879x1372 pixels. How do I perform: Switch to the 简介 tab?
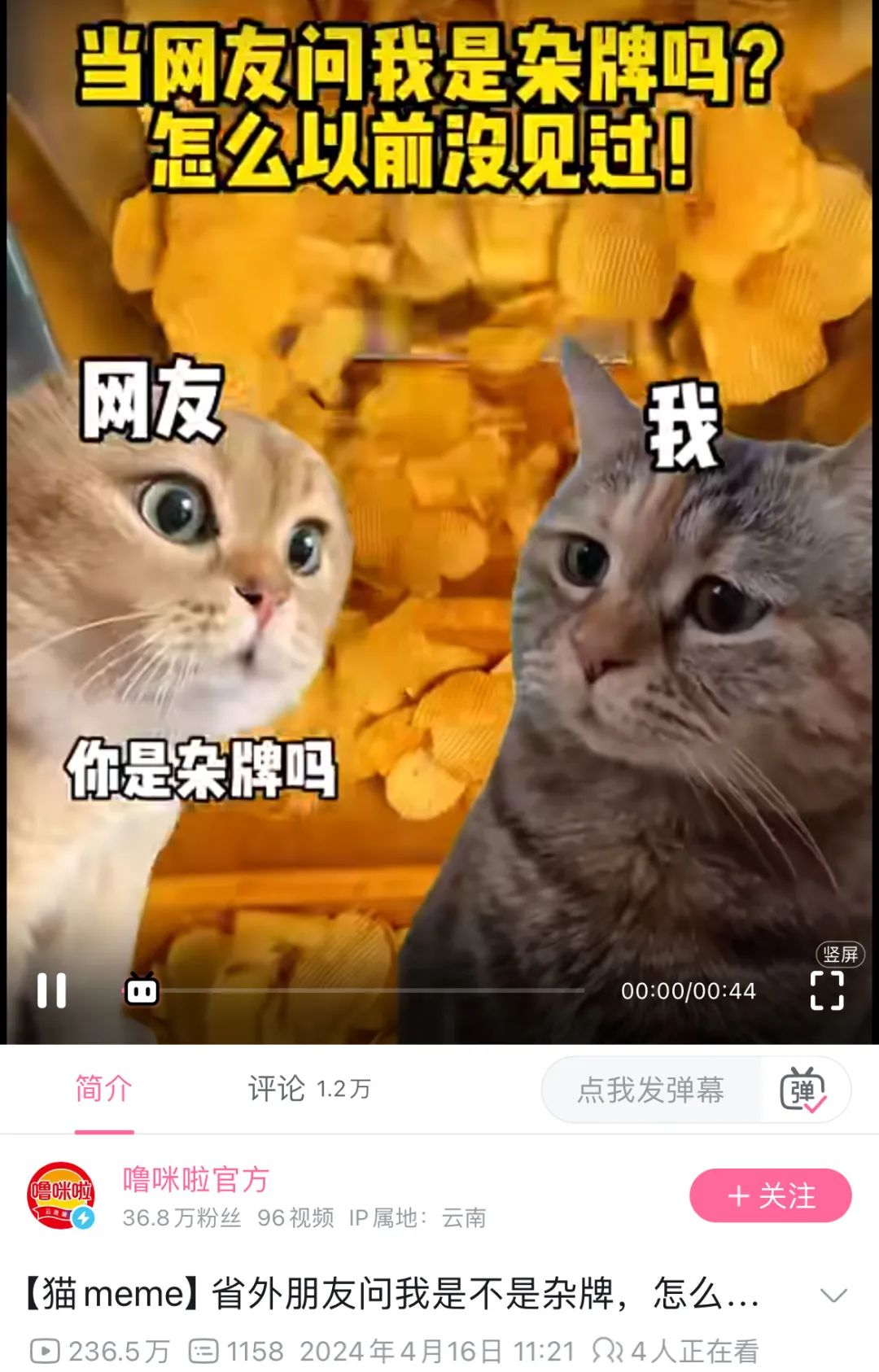103,1089
